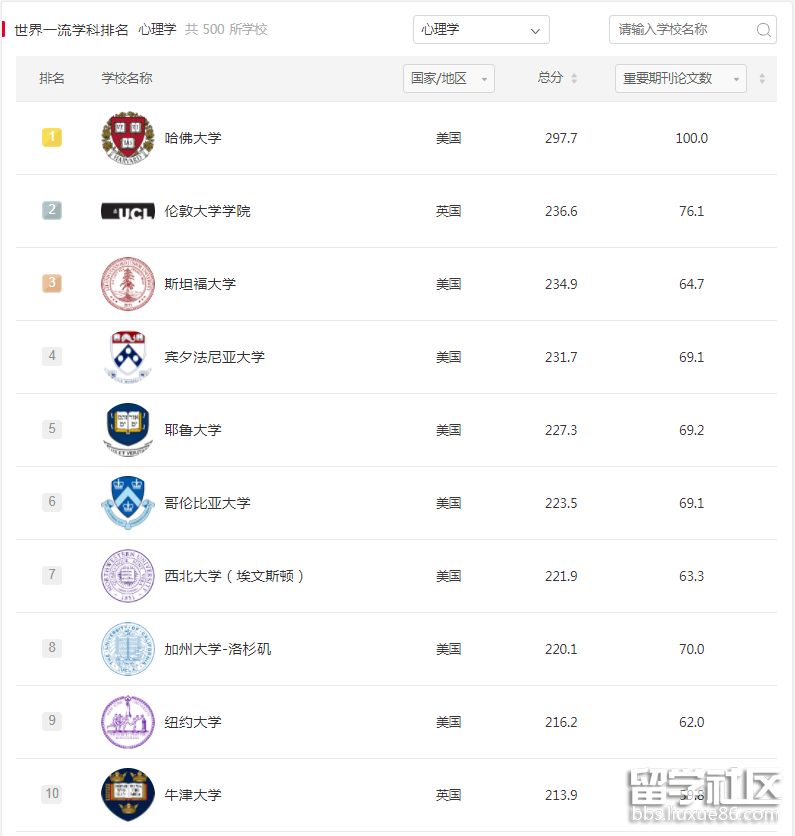Viewport: 795px width, 836px height.
Task: Open 西北大学（埃文斯顿）school page
Action: pos(234,576)
